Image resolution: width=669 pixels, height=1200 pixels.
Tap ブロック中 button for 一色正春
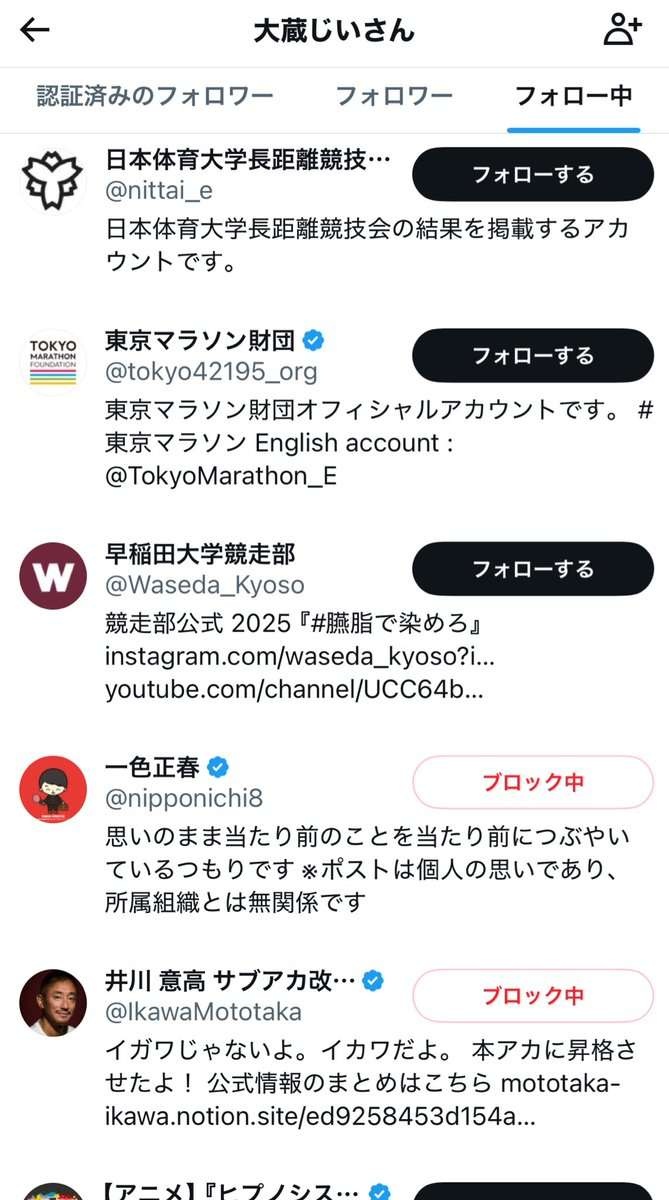pos(532,782)
